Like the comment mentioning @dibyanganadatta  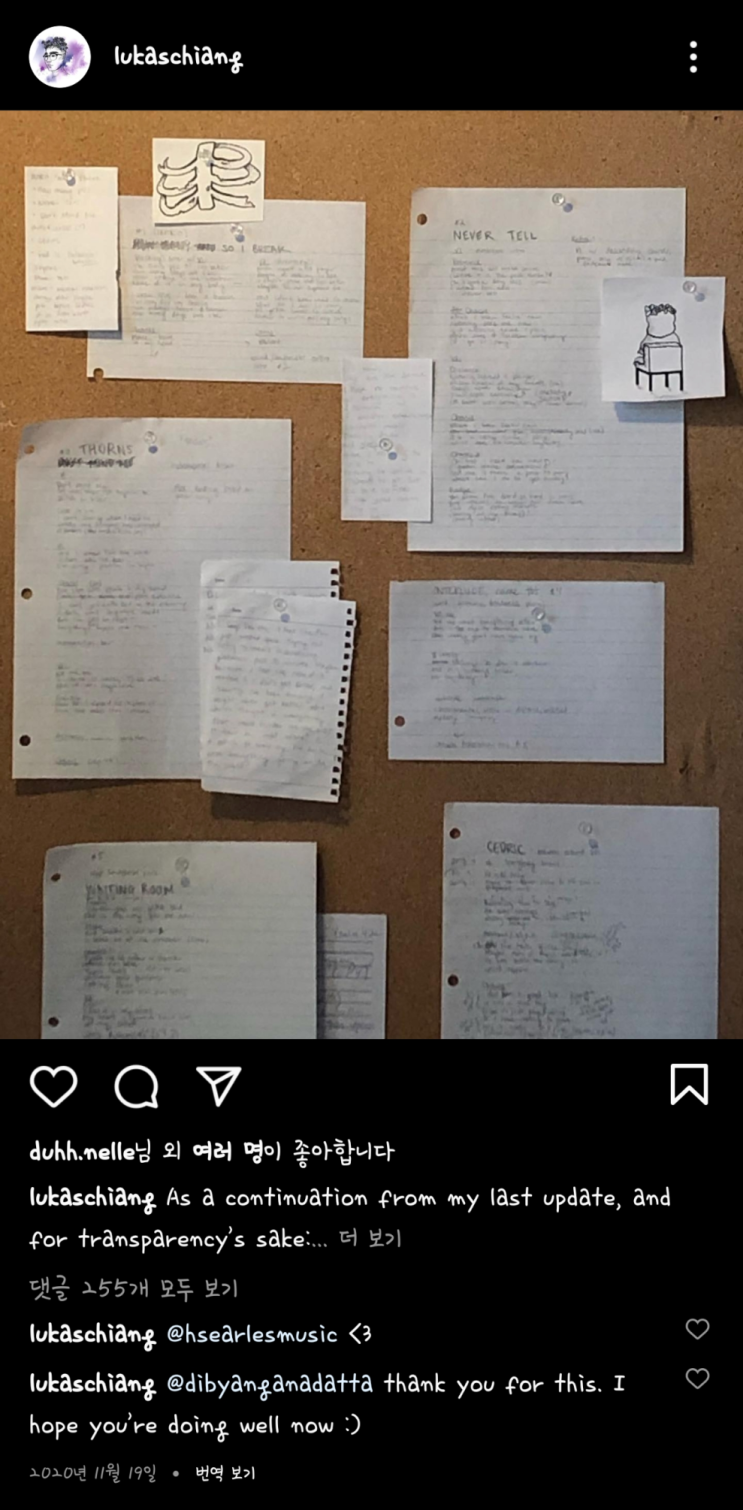click(x=697, y=1379)
